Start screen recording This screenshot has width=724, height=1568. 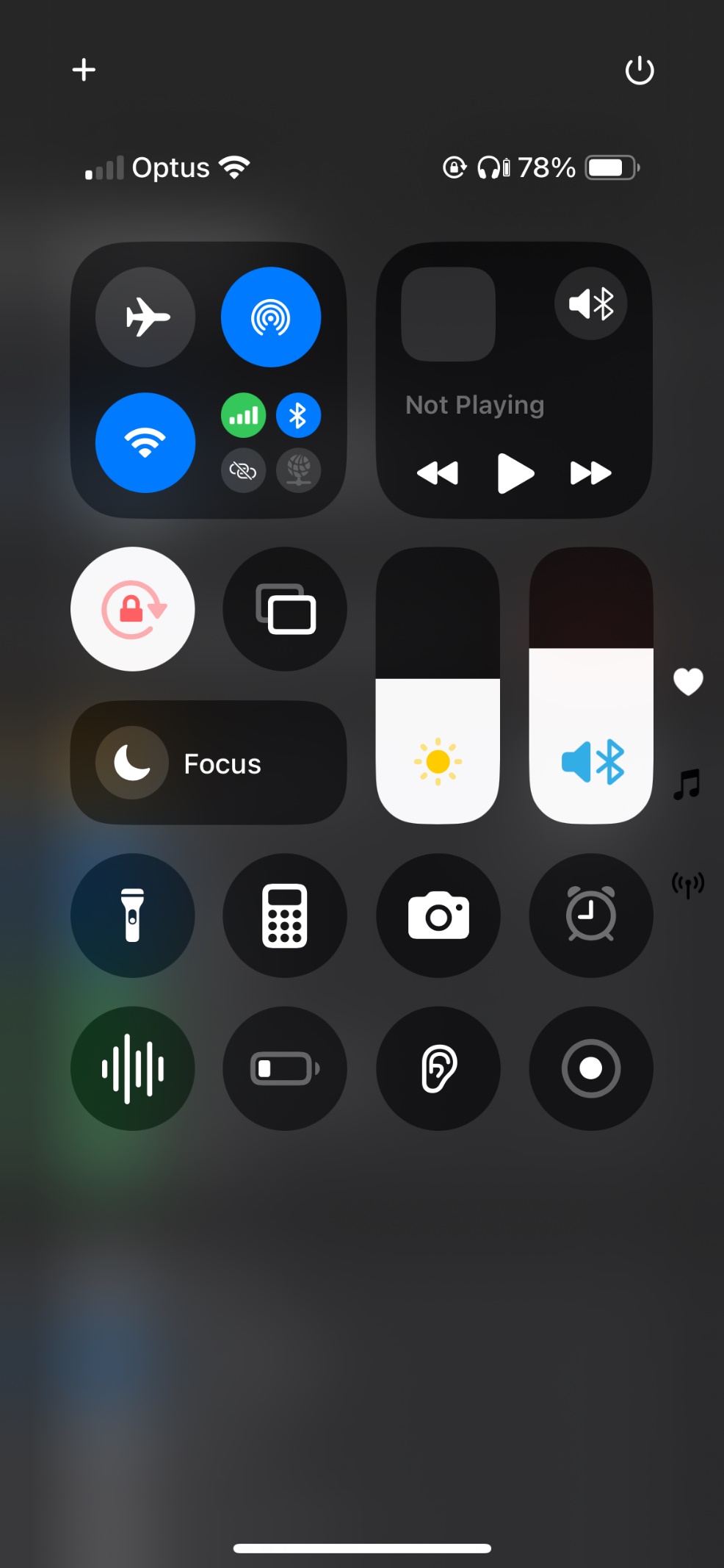(x=591, y=1068)
